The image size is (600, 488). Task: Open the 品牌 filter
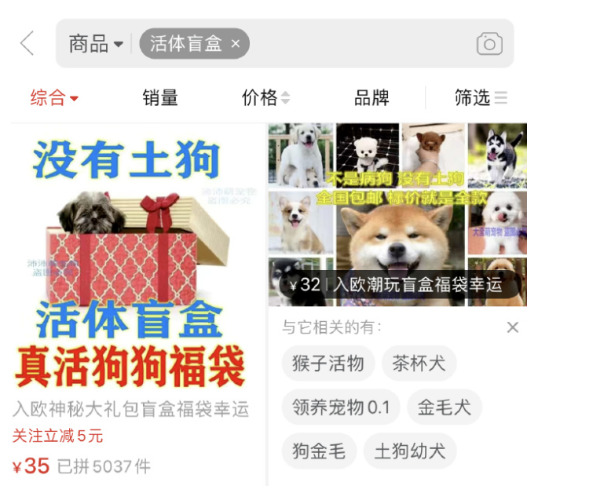click(371, 97)
